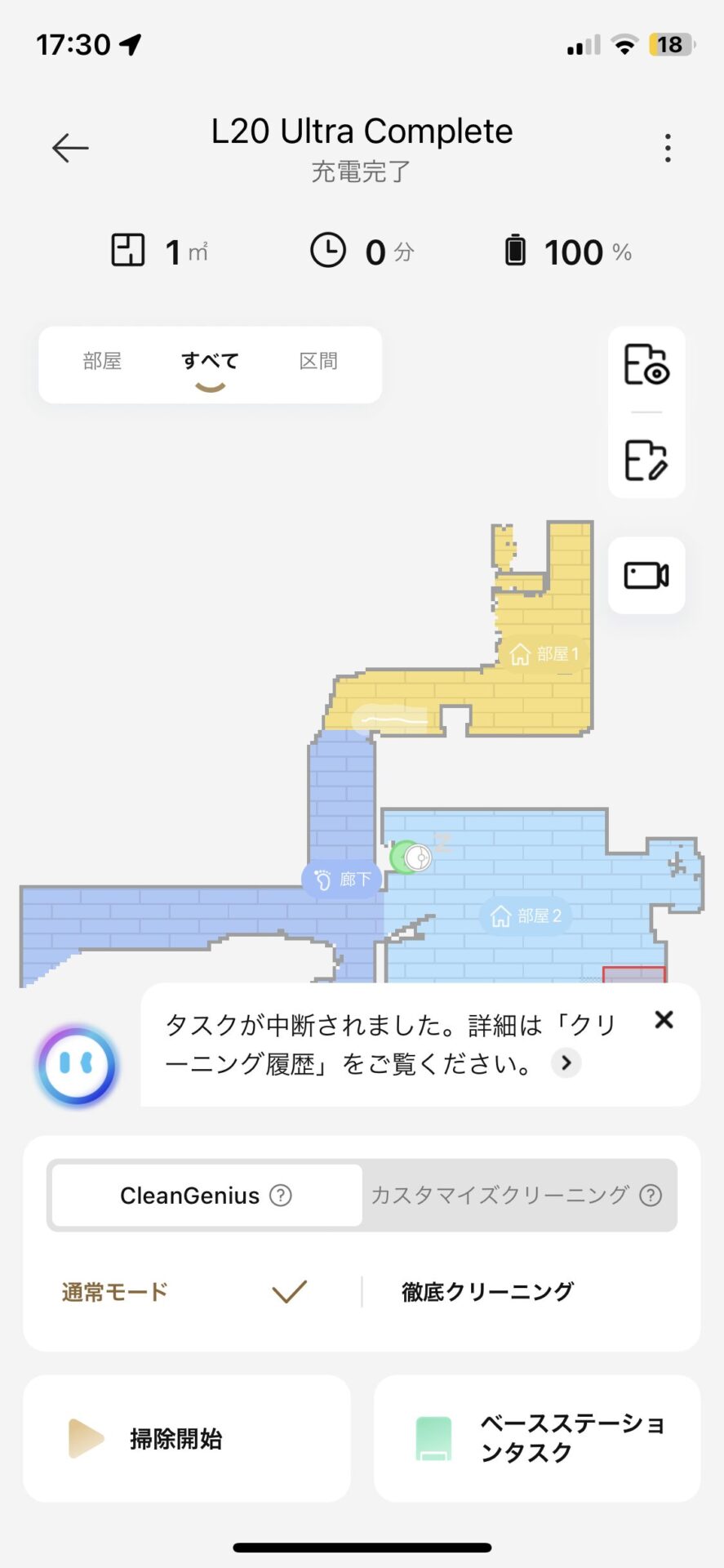Choose 徹底クリーニング option
The image size is (724, 1568).
[x=487, y=1291]
